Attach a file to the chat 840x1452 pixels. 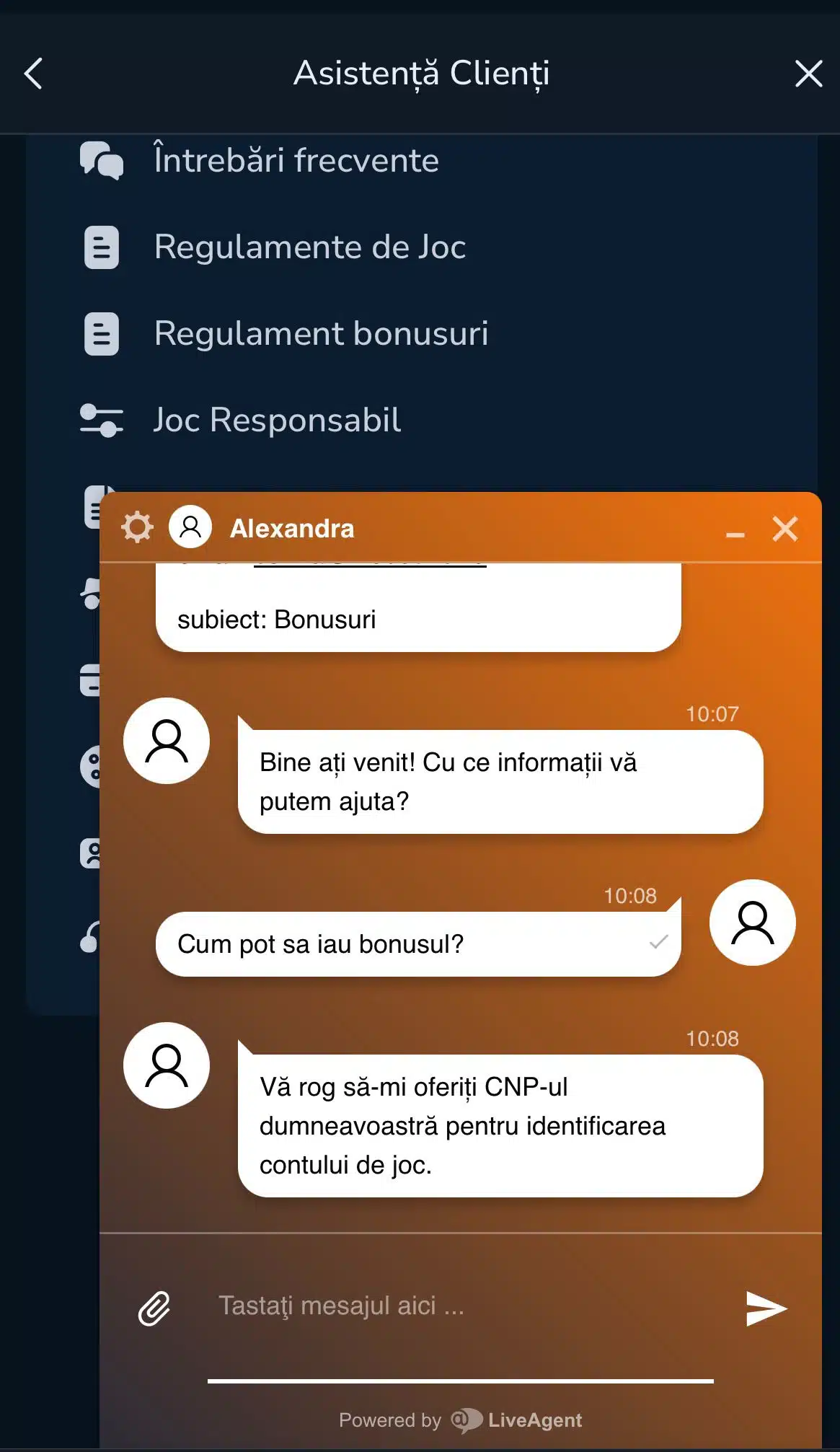click(x=154, y=1308)
